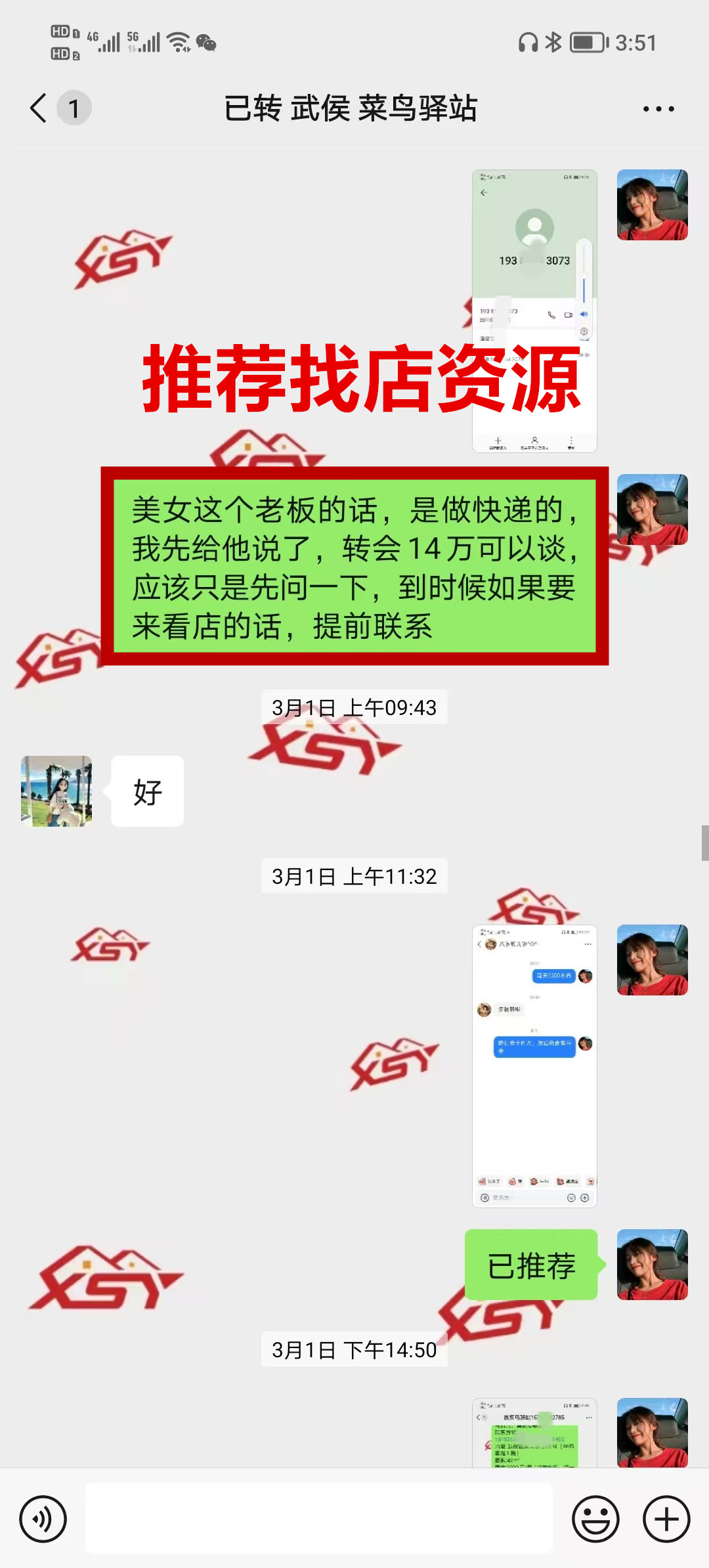Open the emoji sticker panel

[595, 1519]
